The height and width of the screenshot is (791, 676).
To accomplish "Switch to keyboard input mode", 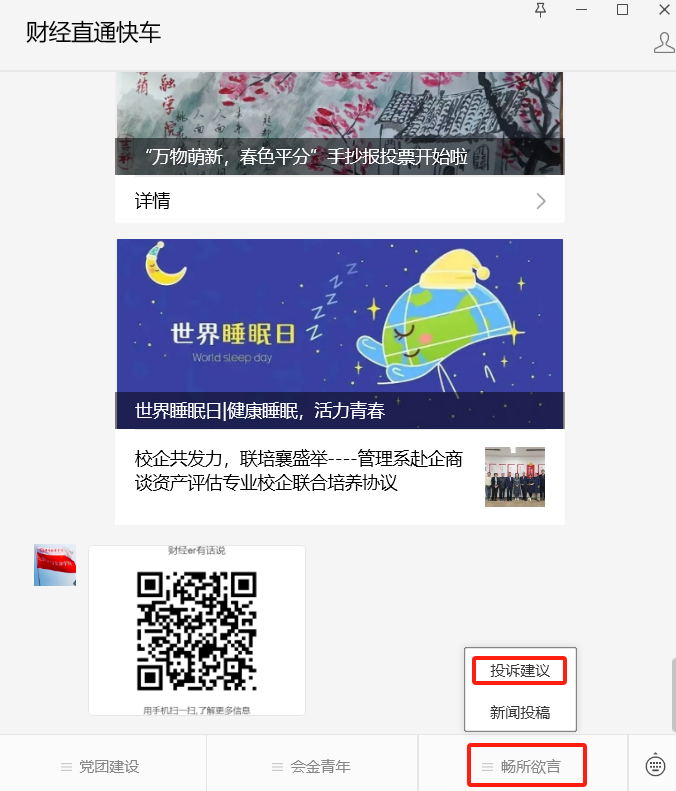I will point(655,766).
